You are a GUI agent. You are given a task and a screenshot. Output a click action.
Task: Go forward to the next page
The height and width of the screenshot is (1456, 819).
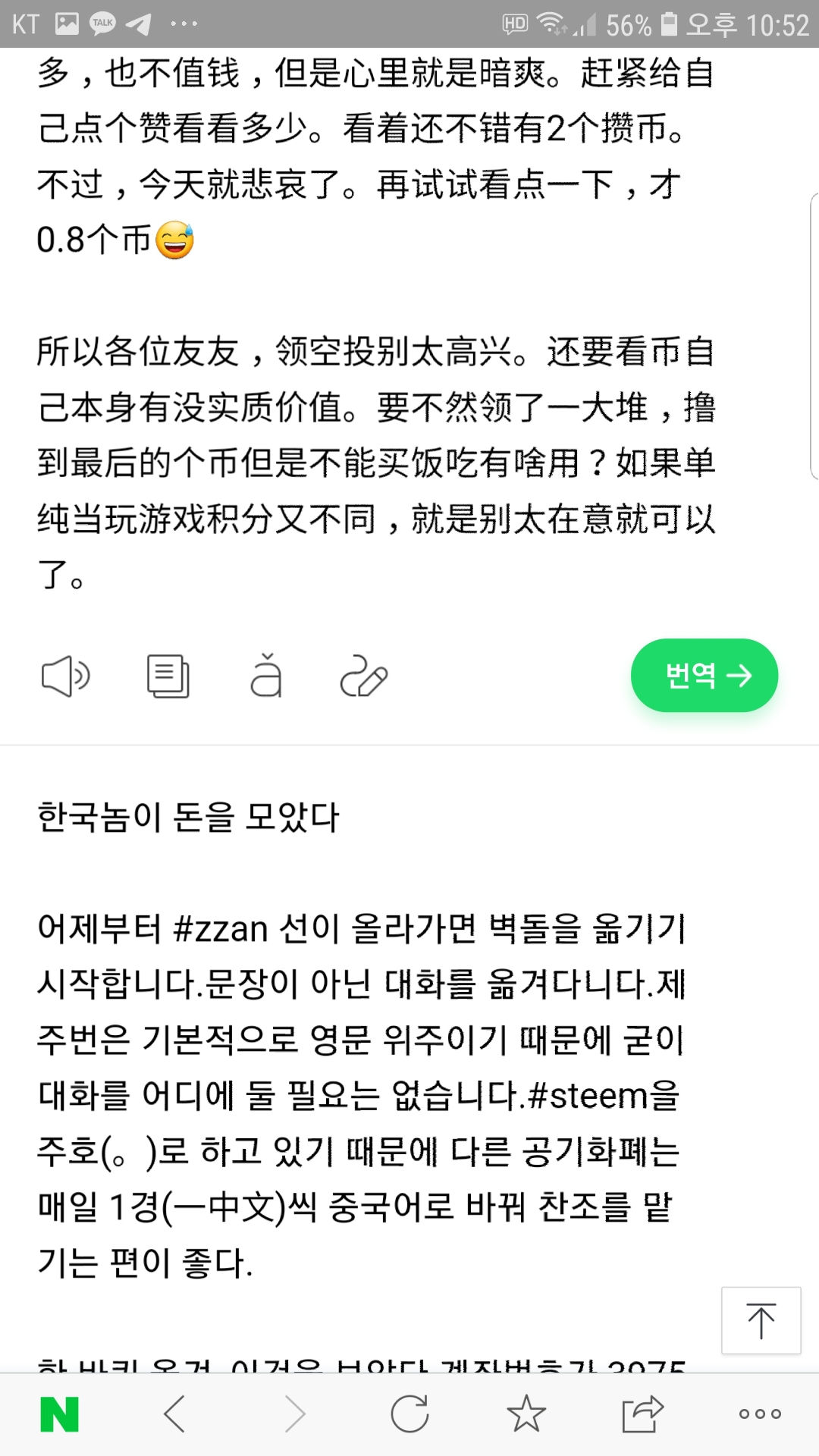[294, 1414]
